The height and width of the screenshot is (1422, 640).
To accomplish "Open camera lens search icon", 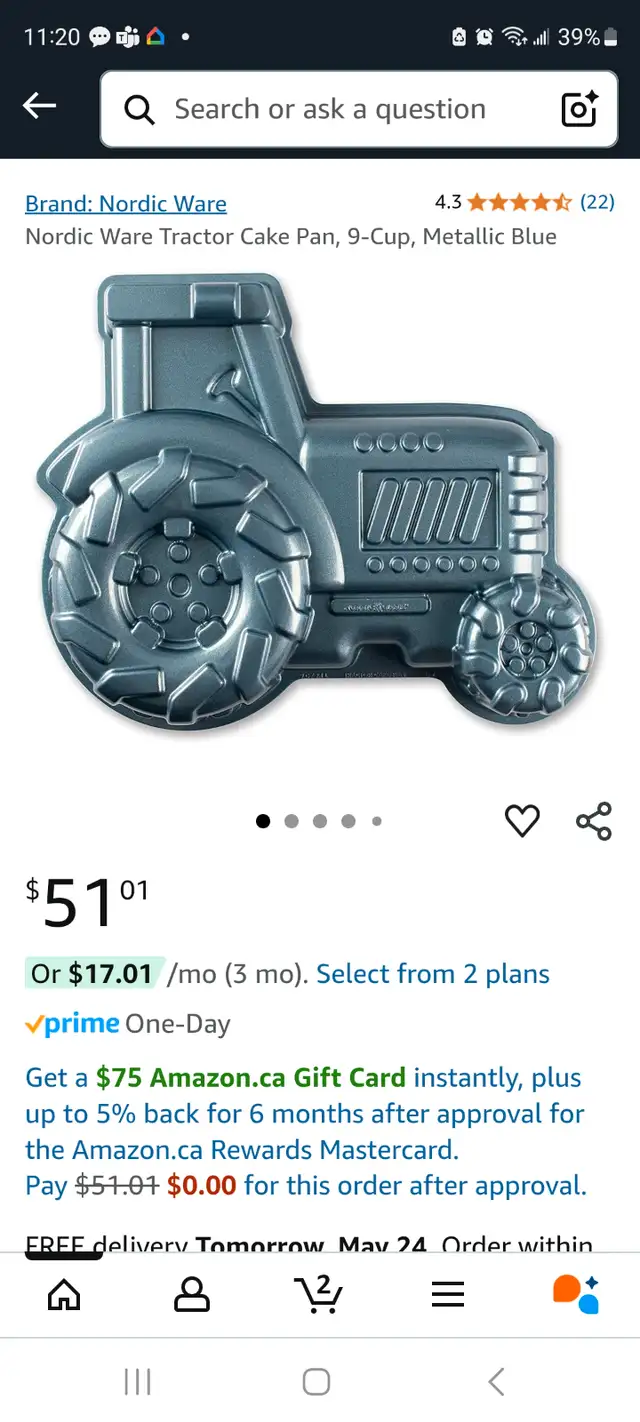I will point(580,109).
